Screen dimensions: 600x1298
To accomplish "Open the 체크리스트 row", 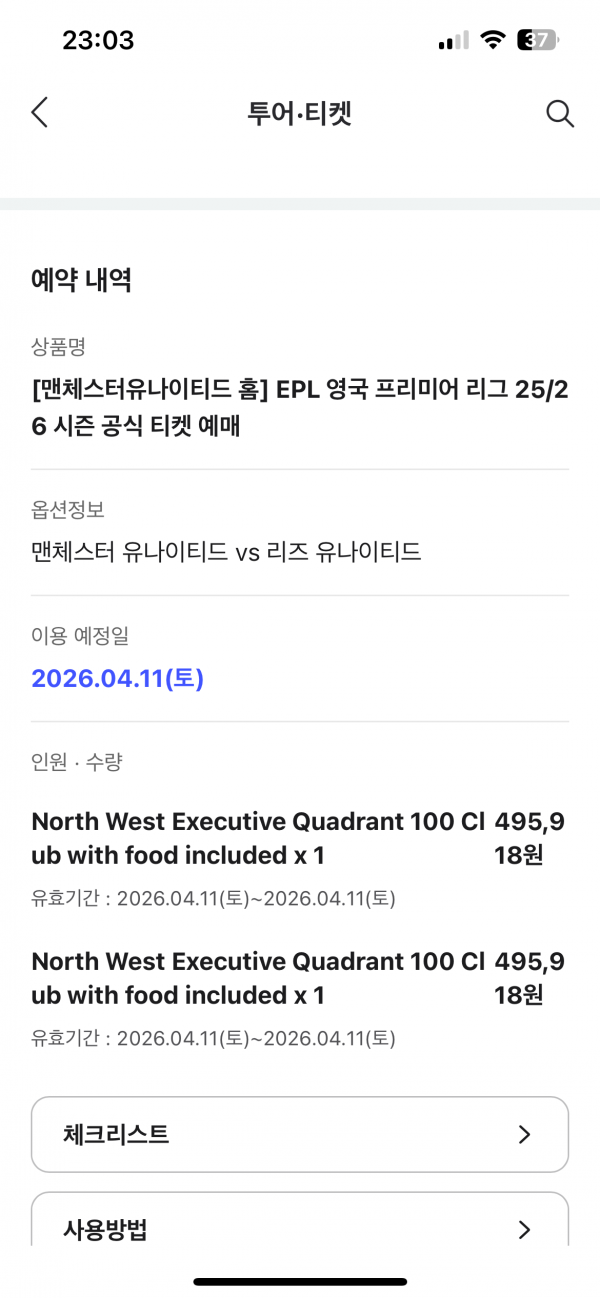I will pyautogui.click(x=300, y=1134).
